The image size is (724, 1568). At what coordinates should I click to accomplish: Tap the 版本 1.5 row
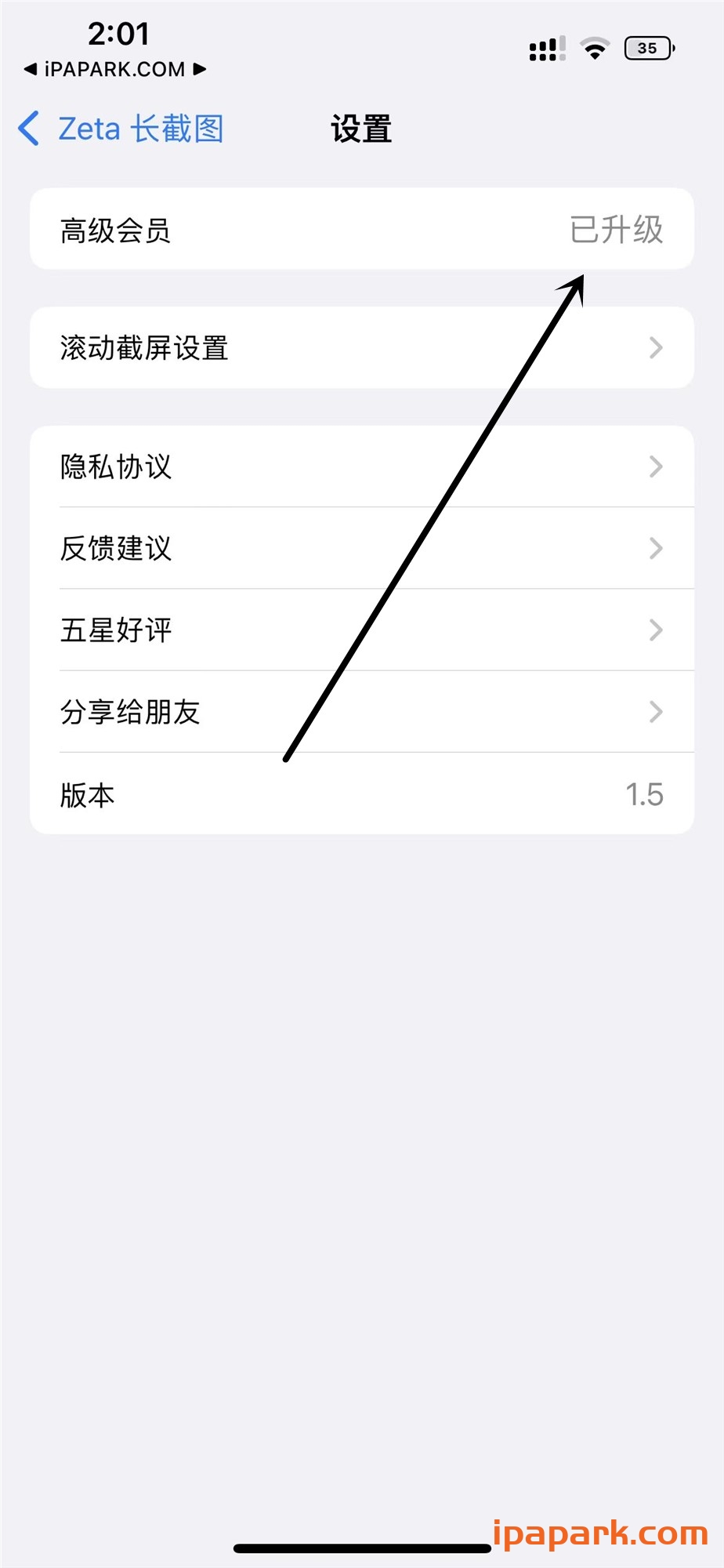(360, 794)
